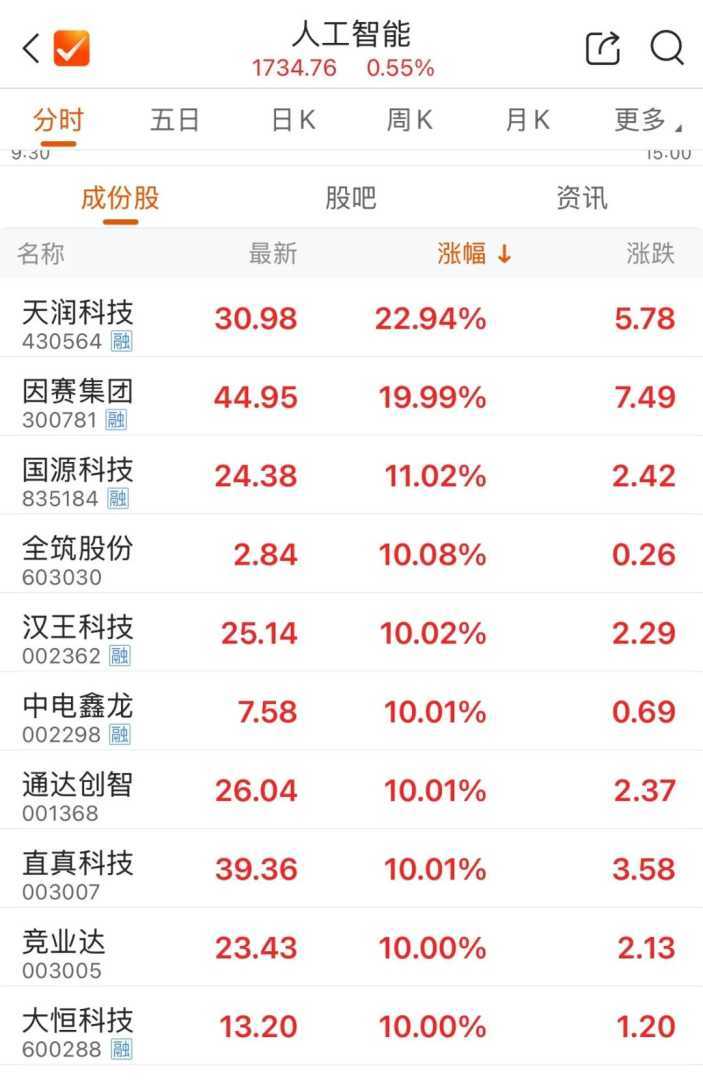Image resolution: width=703 pixels, height=1080 pixels.
Task: Switch to the 五日 chart tab
Action: 175,121
